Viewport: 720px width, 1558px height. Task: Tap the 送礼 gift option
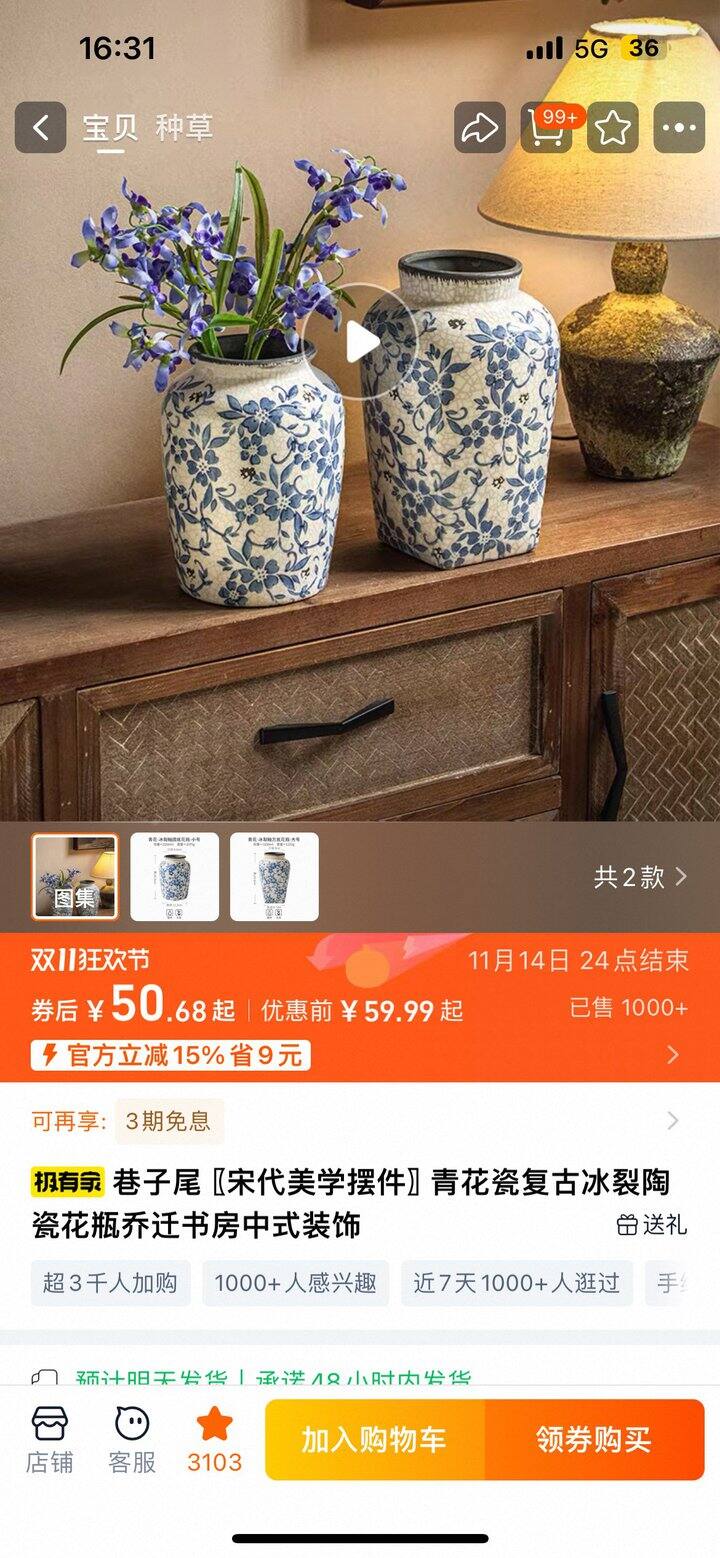(652, 1224)
